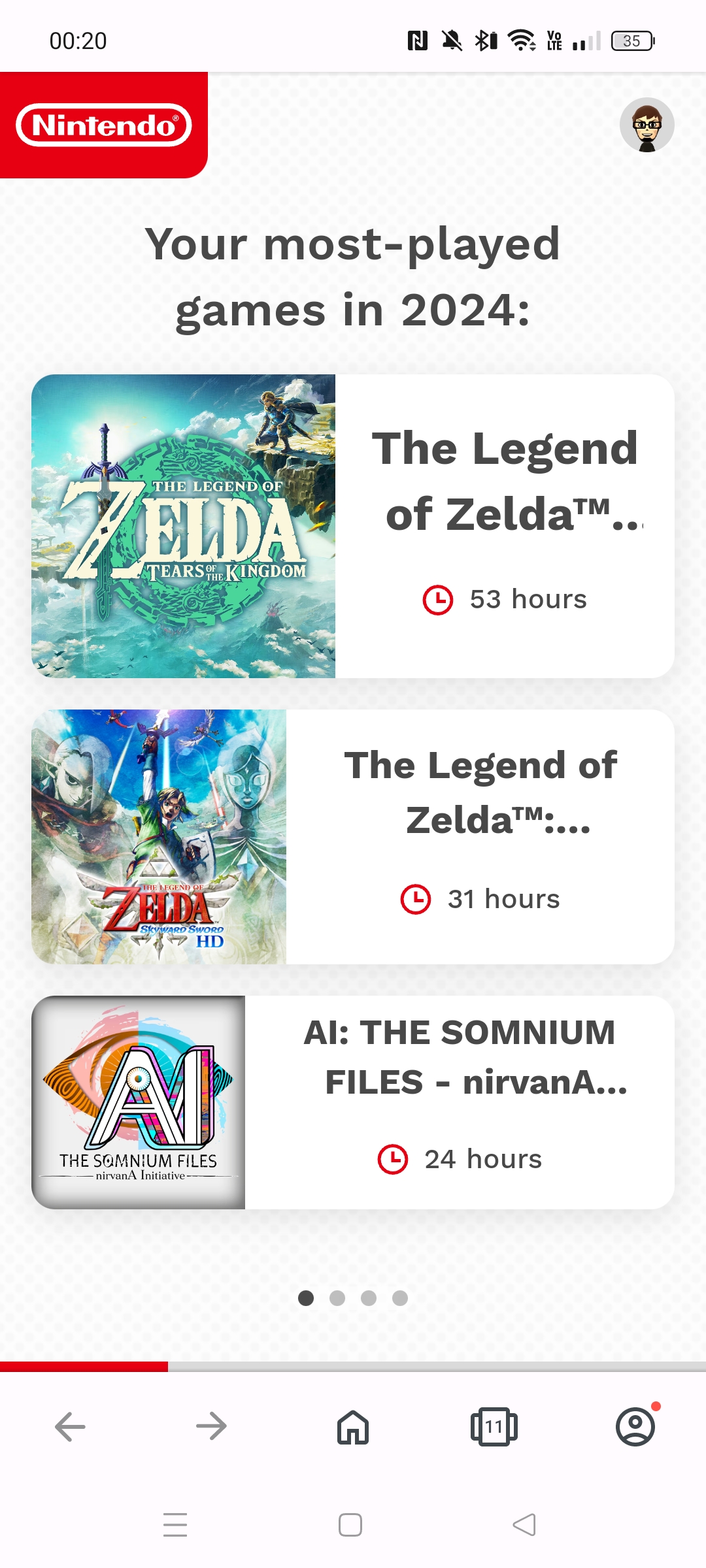Jump to the fourth page dot
Image resolution: width=706 pixels, height=1568 pixels.
(400, 1298)
